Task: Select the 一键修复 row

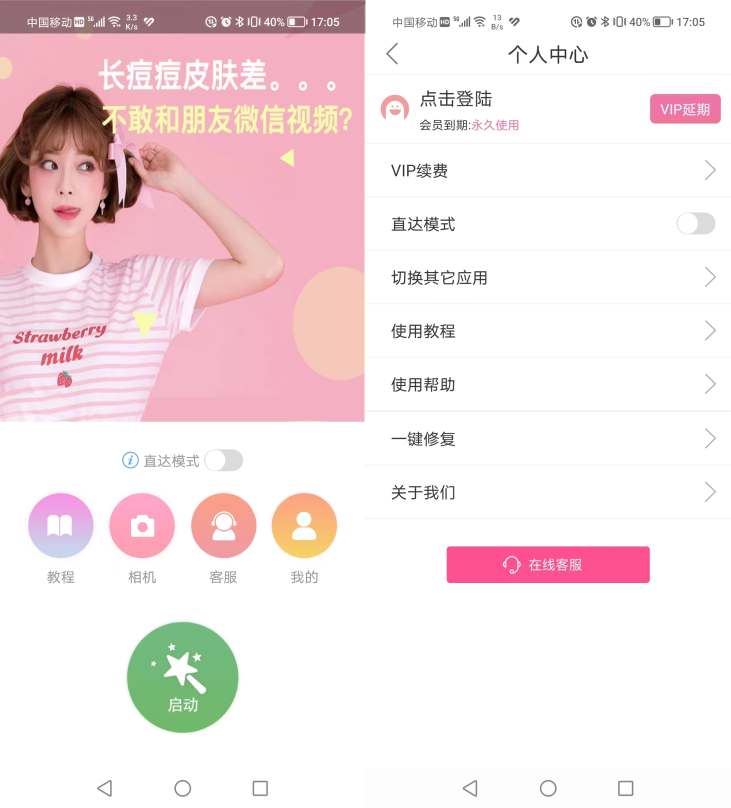Action: 548,439
